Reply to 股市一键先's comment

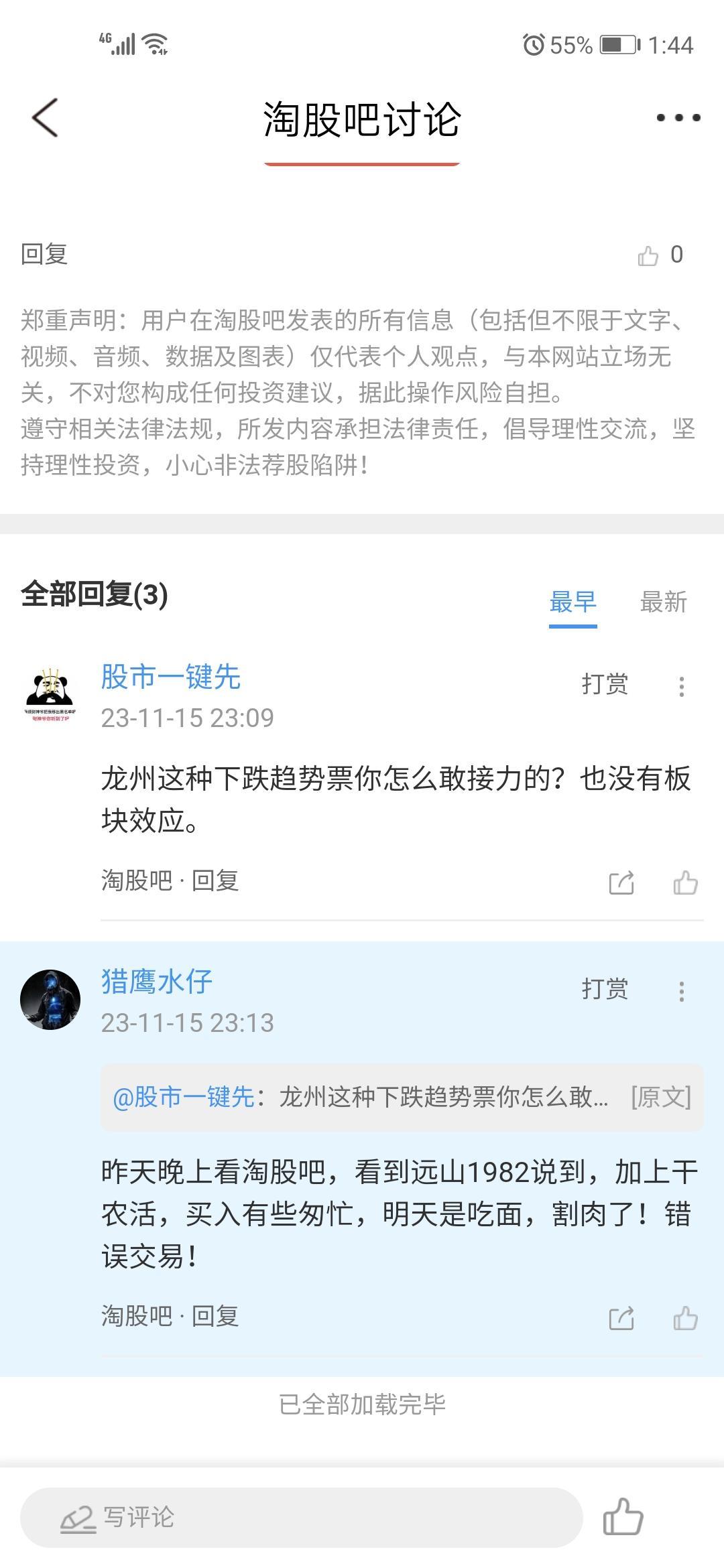click(215, 880)
